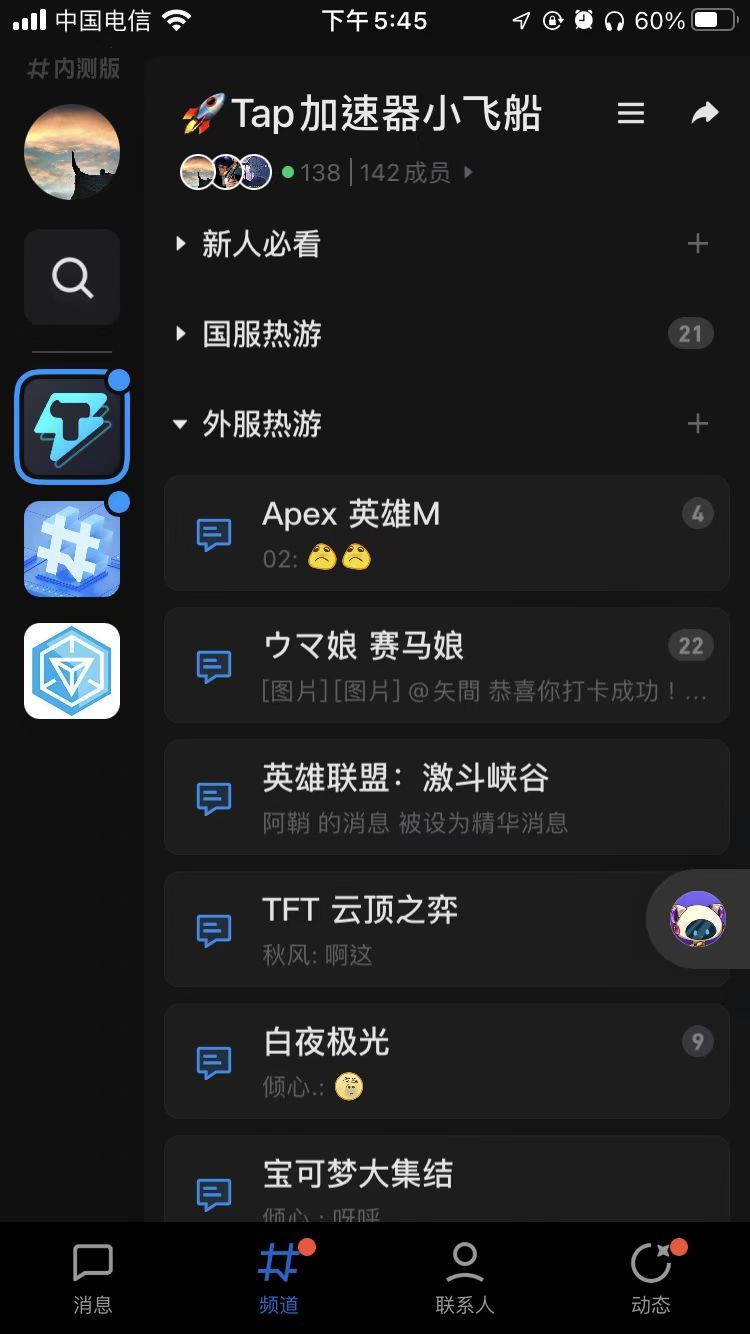Add a channel under 新人必看 with plus
This screenshot has height=1334, width=750.
[x=697, y=243]
